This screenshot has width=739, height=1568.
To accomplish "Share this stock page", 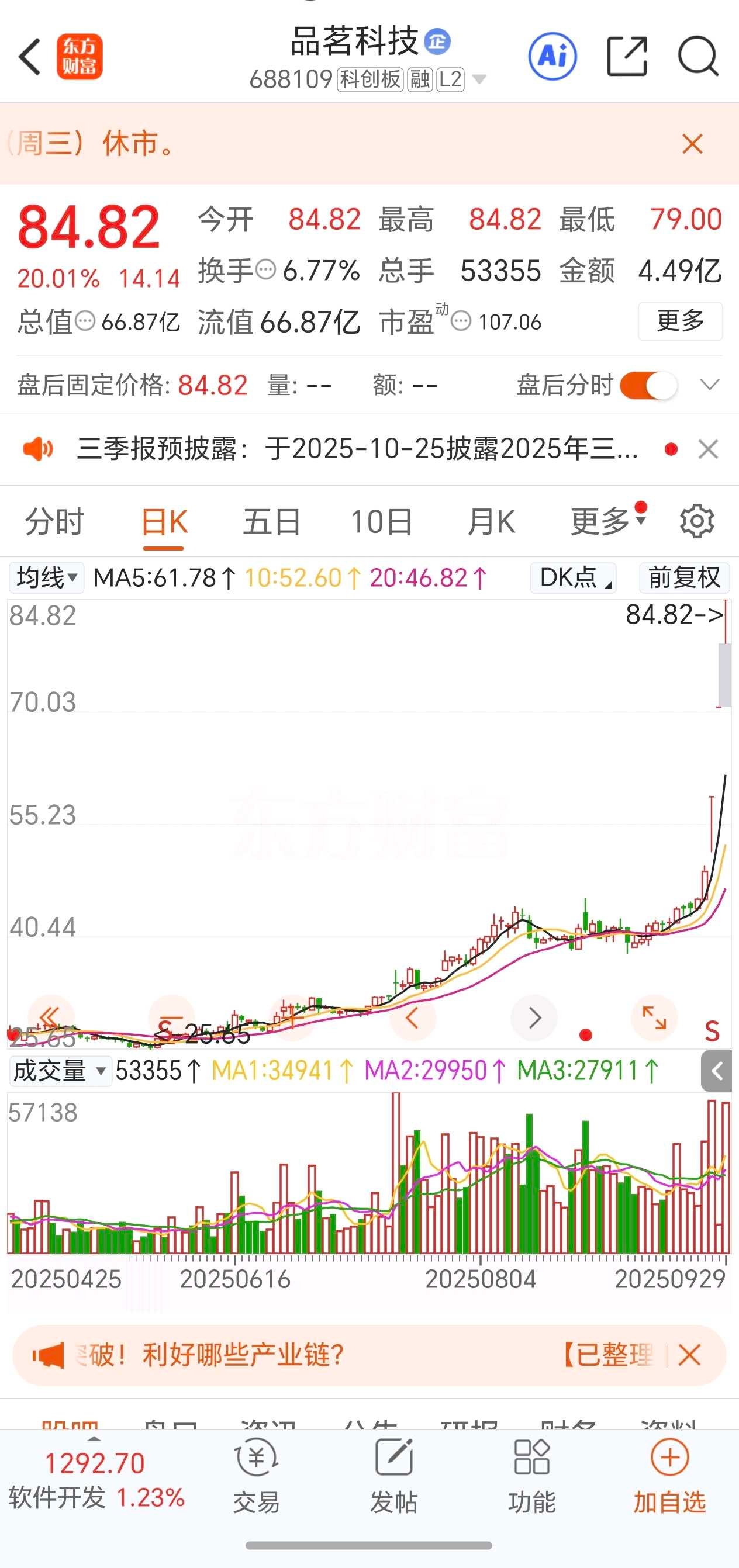I will (627, 57).
